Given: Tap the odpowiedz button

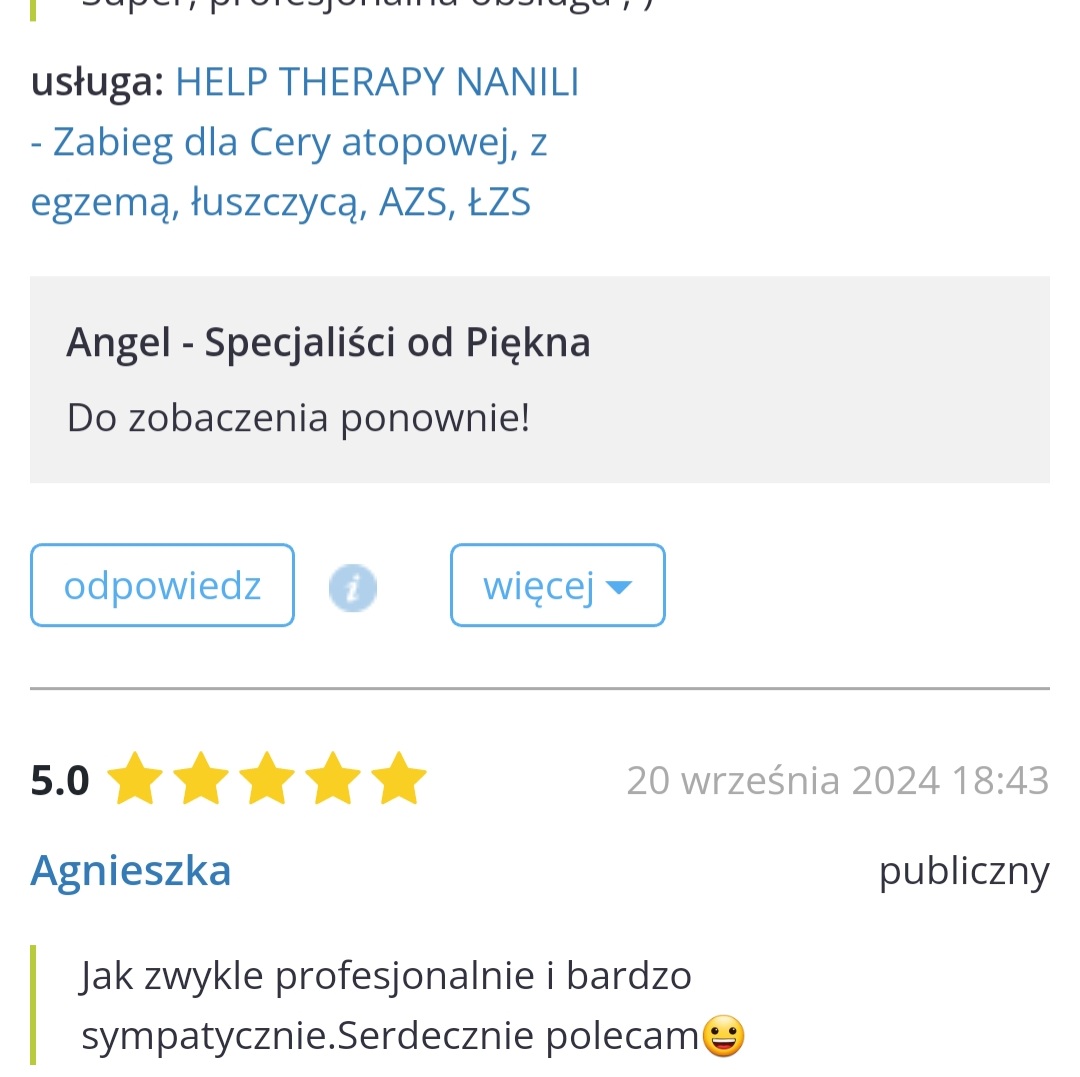Looking at the screenshot, I should (162, 585).
